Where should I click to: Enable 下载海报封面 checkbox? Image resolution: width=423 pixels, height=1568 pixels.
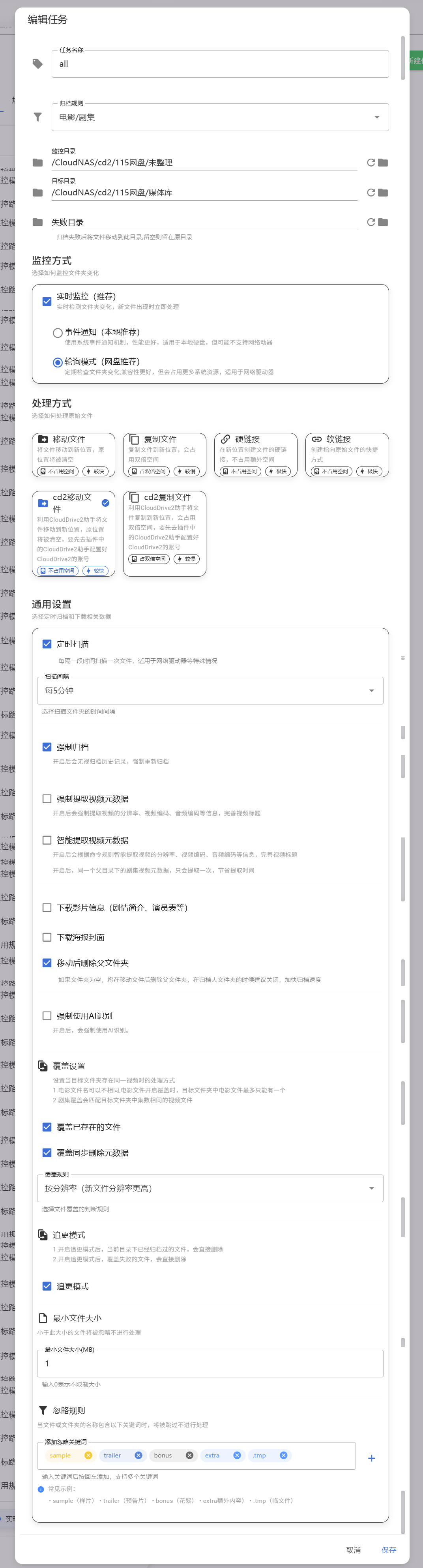47,937
